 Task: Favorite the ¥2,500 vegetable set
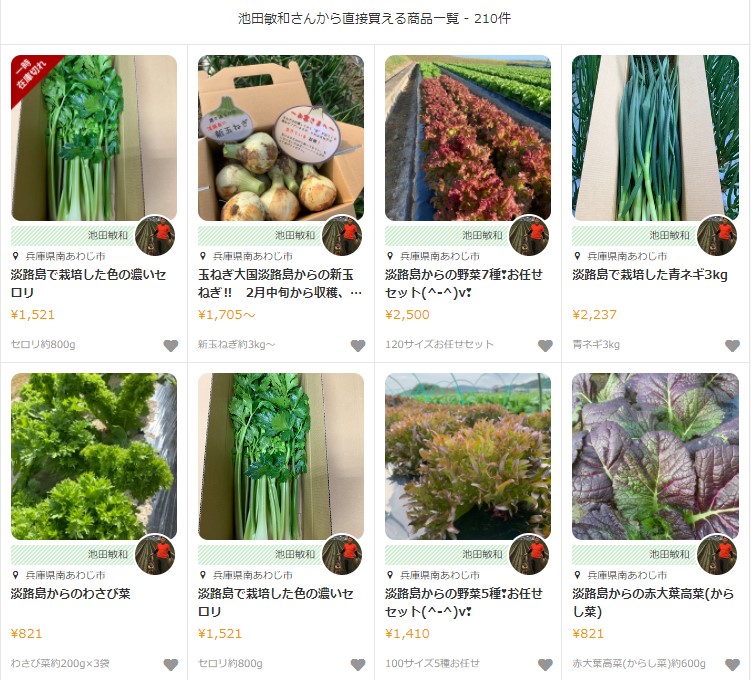coord(545,346)
